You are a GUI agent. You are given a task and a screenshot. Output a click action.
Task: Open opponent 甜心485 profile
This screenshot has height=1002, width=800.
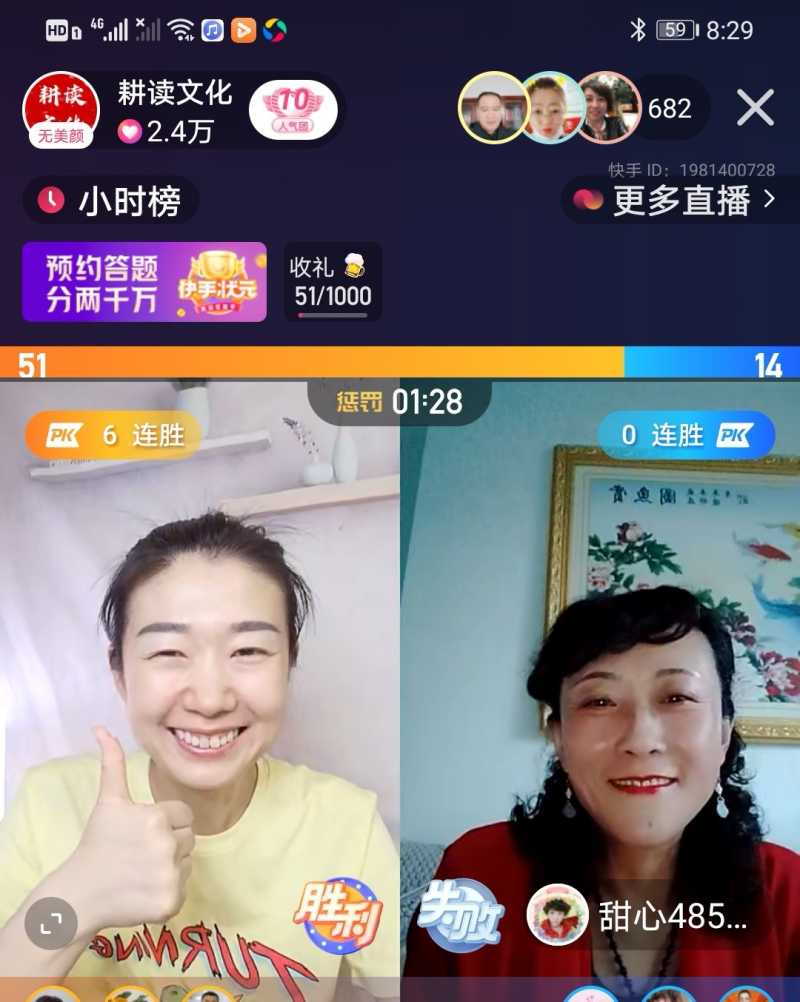(x=640, y=915)
